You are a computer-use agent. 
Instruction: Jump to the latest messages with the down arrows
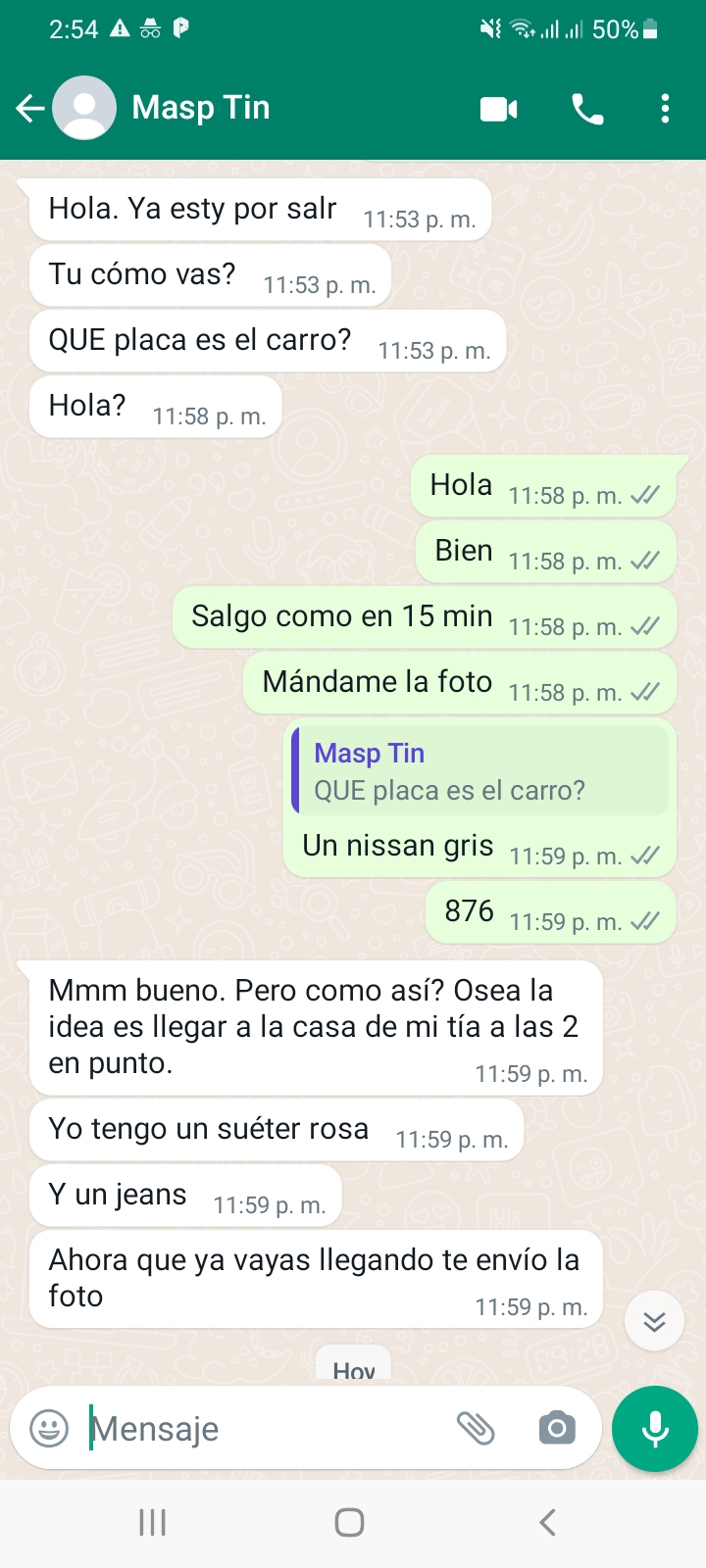coord(654,1321)
